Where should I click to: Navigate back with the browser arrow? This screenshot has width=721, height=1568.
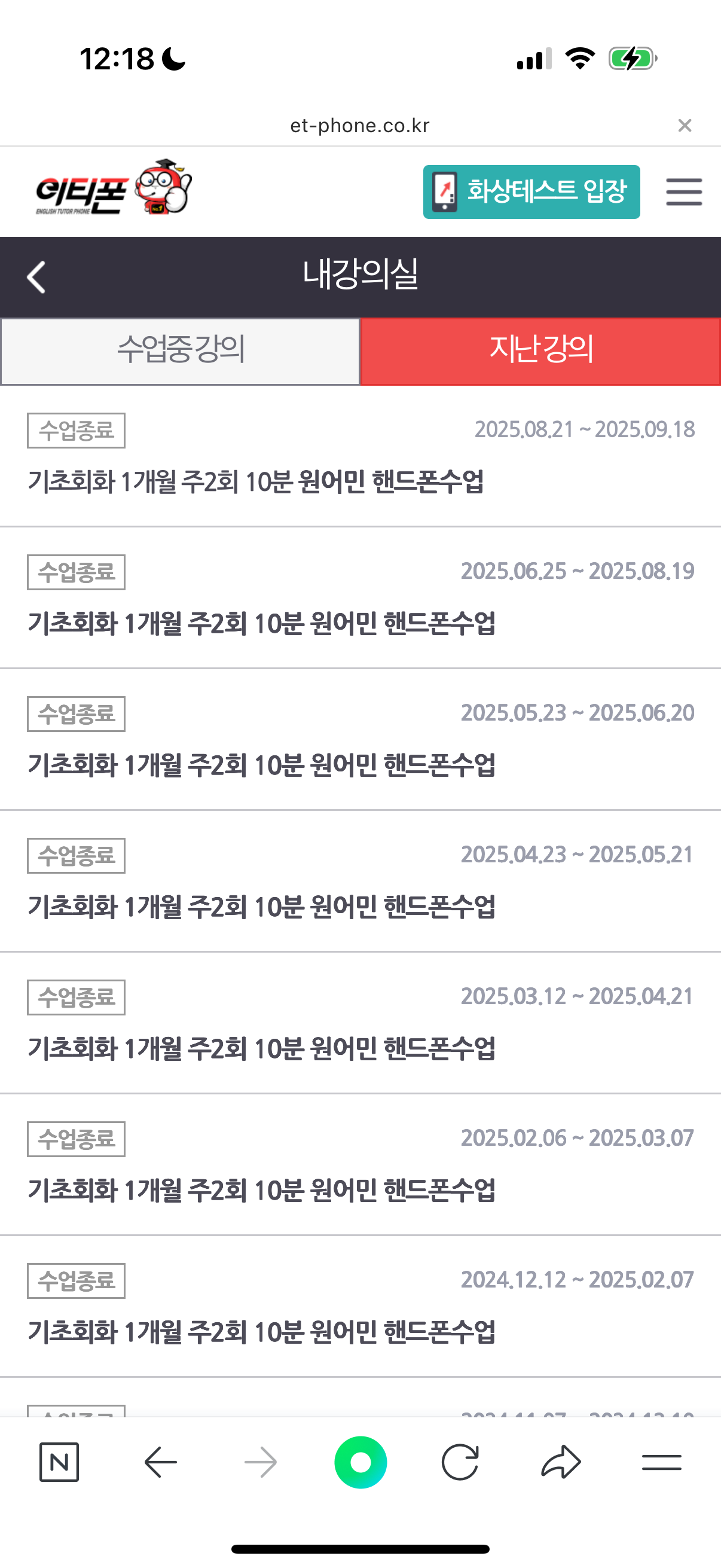tap(161, 1462)
